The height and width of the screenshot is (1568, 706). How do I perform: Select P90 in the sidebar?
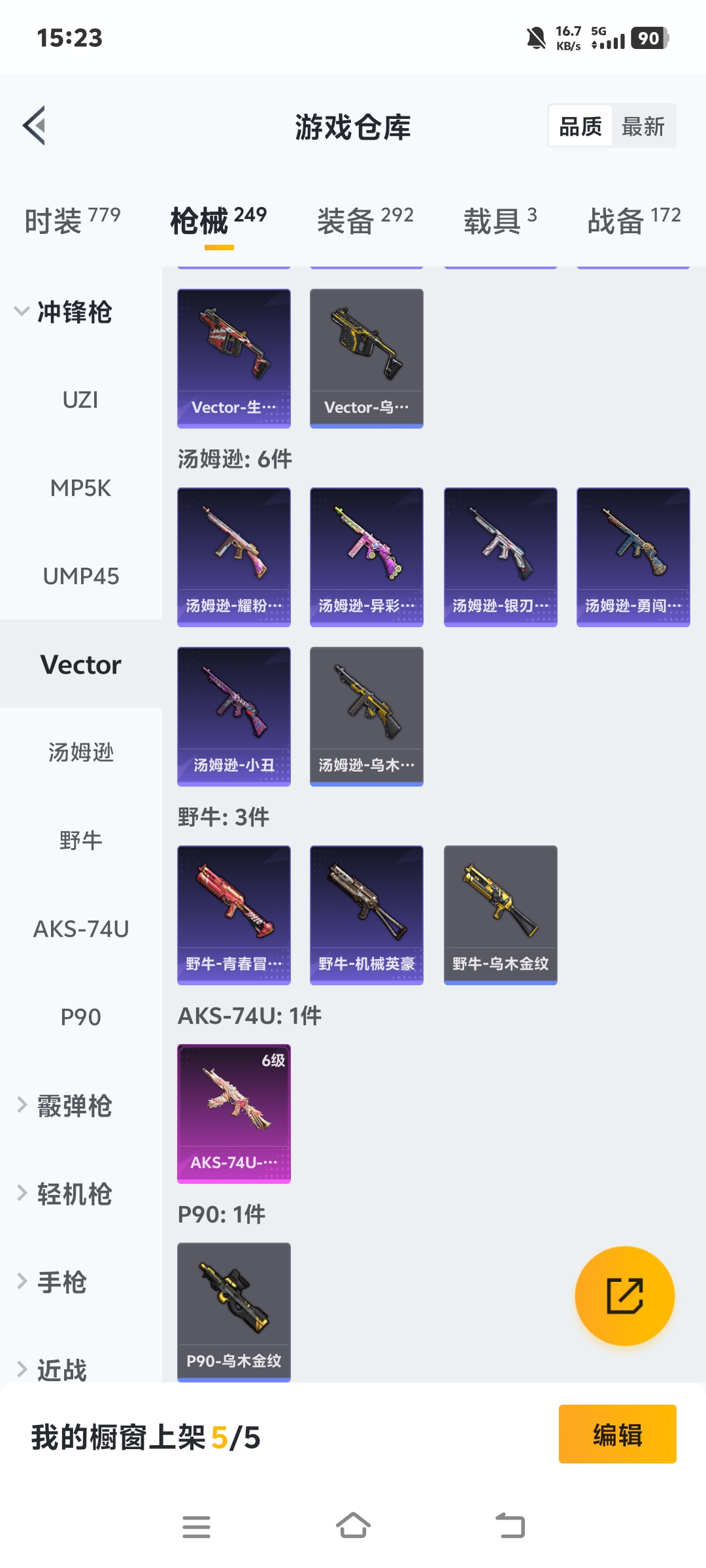(80, 1017)
